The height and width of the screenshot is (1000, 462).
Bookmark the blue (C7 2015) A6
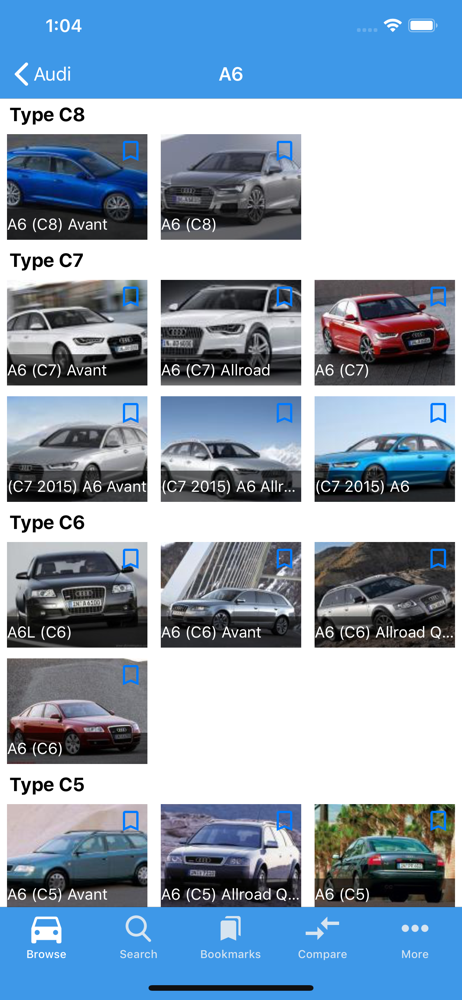pyautogui.click(x=438, y=413)
